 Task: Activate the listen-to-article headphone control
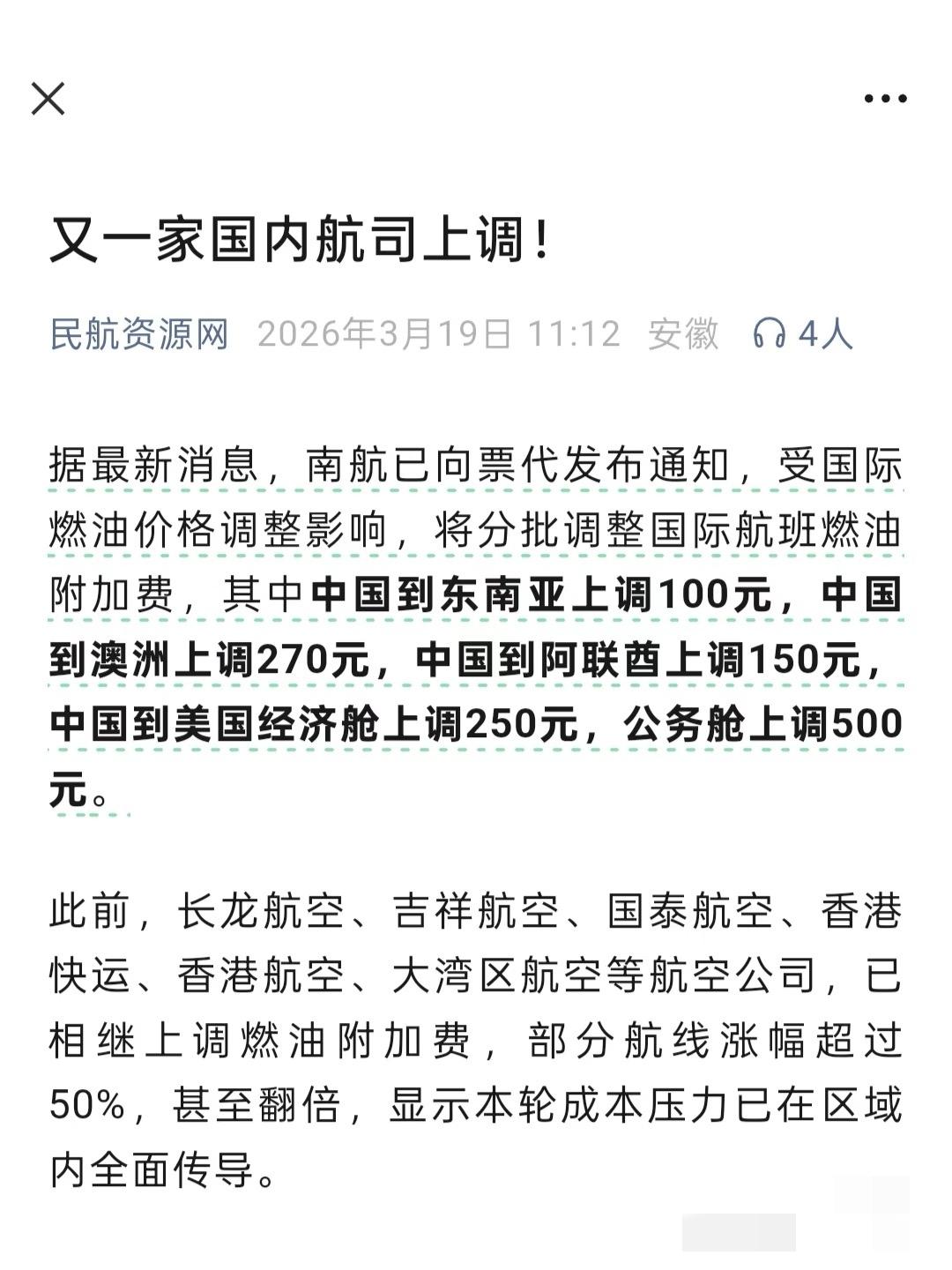click(x=771, y=333)
